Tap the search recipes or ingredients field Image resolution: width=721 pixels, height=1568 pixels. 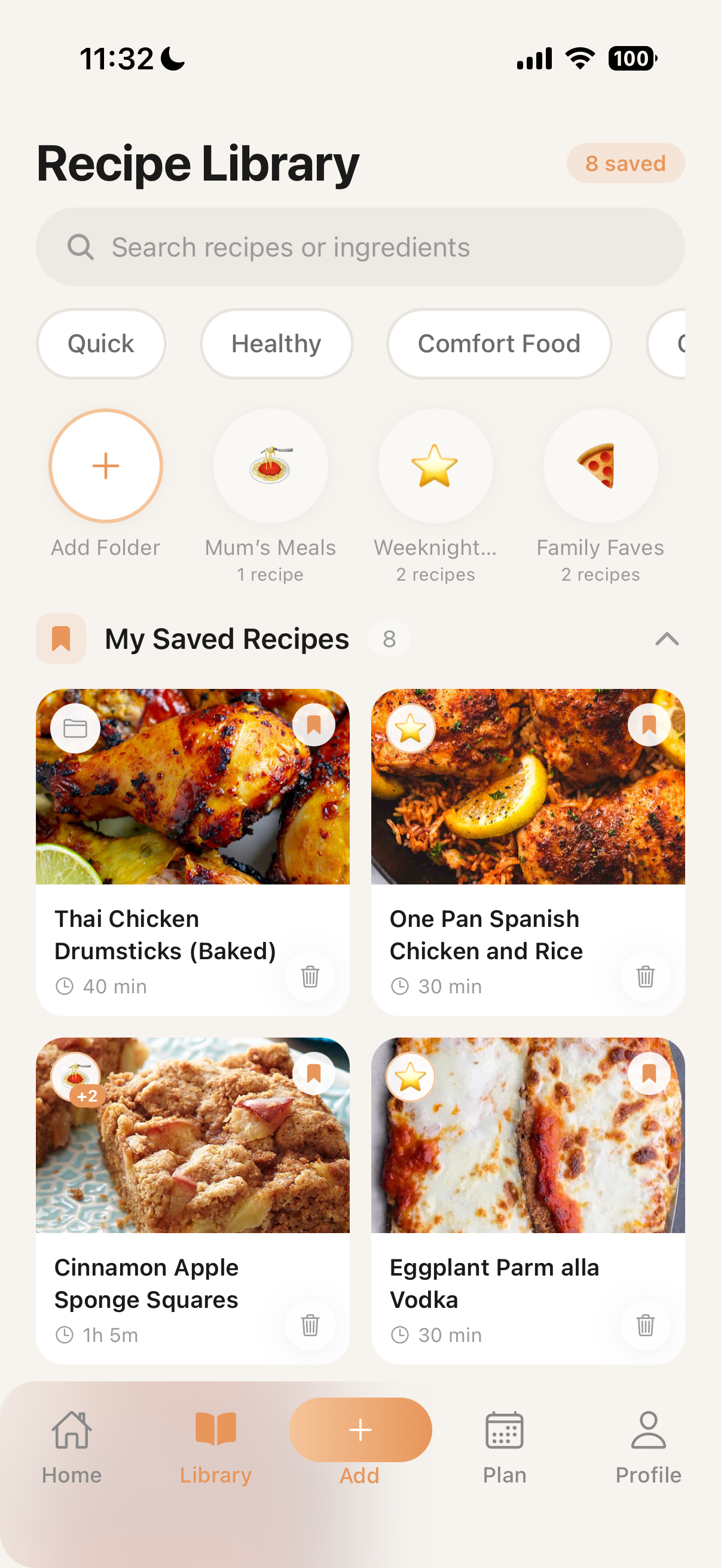pos(360,246)
